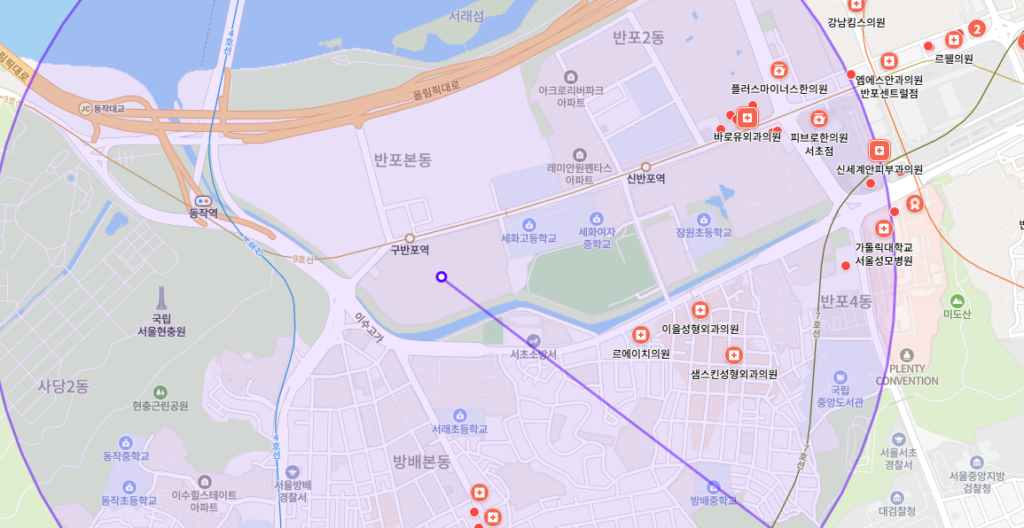Expand the cluster marker showing 2
Image resolution: width=1024 pixels, height=528 pixels.
(977, 29)
